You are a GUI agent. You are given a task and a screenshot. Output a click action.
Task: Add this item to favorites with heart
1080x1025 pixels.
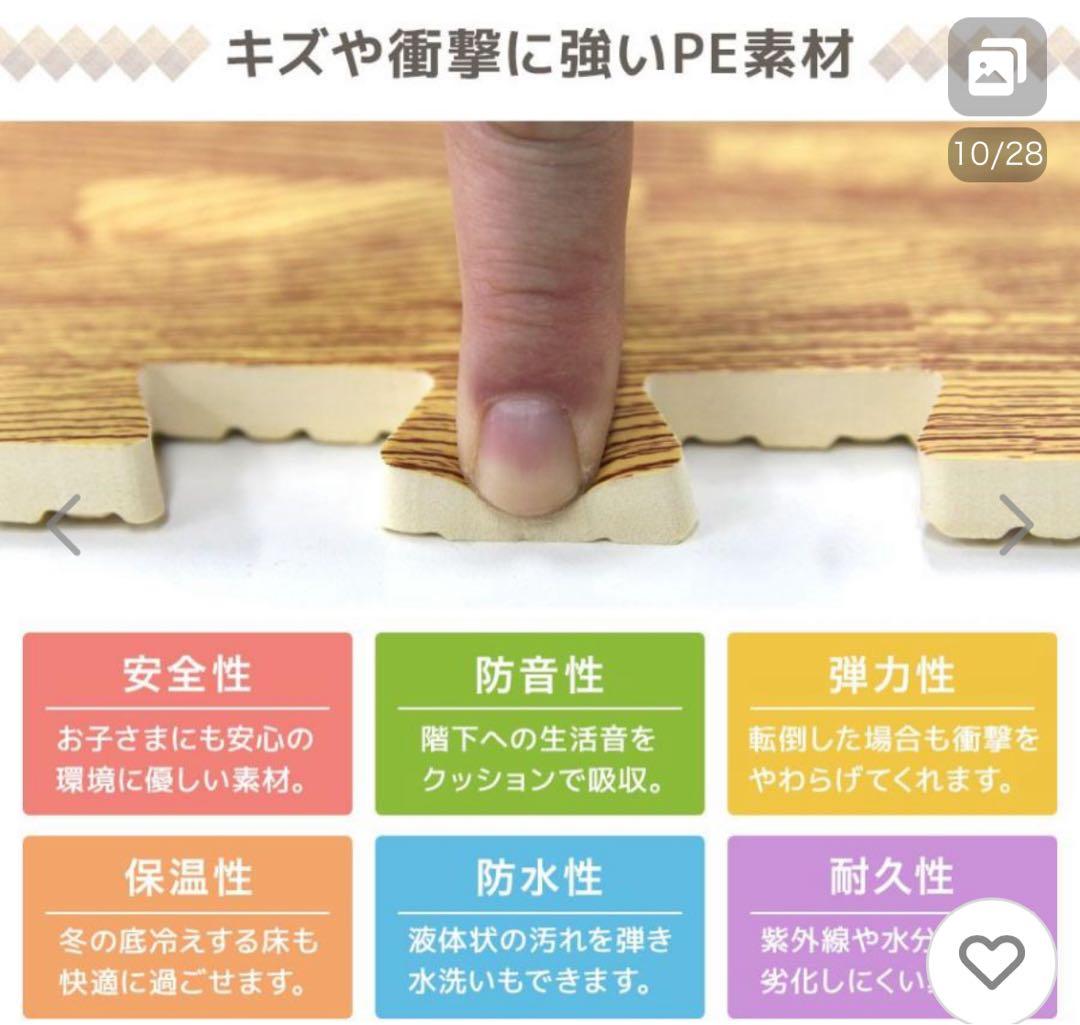(991, 962)
